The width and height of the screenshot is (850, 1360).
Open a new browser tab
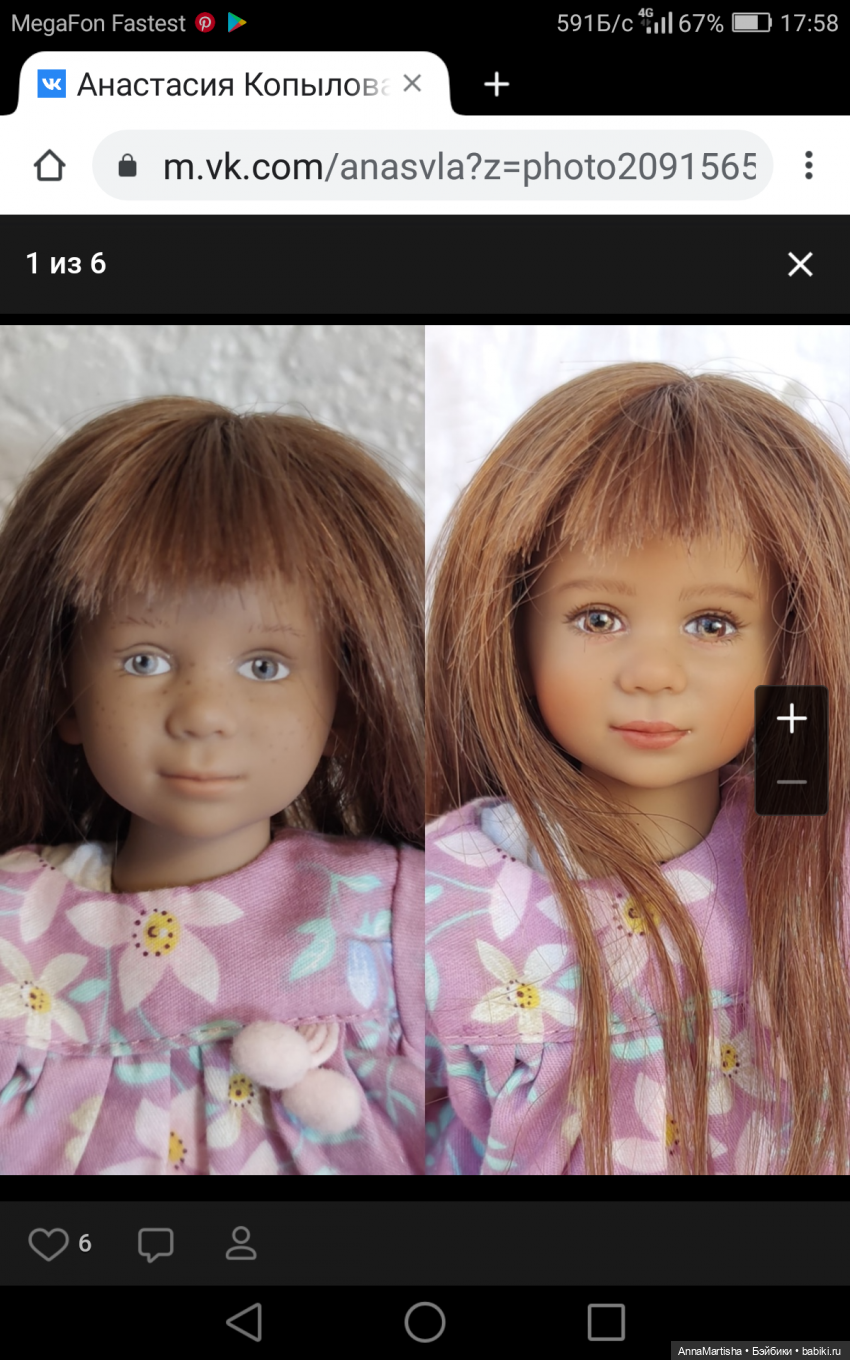tap(496, 85)
